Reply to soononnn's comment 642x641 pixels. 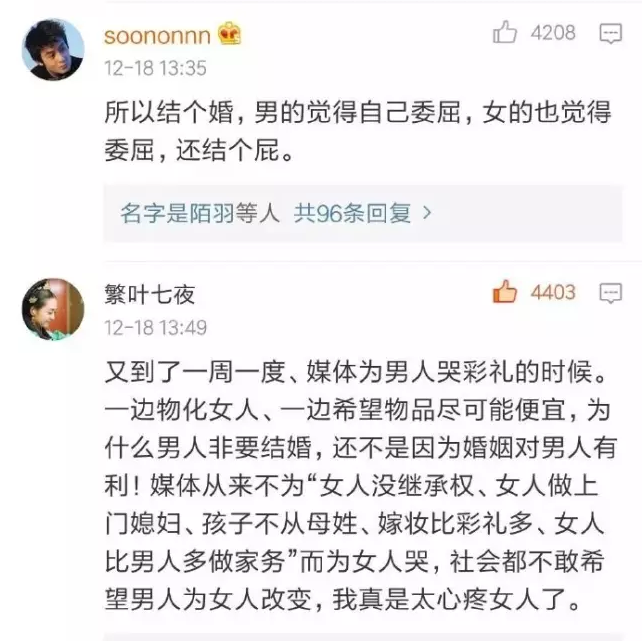tap(610, 34)
